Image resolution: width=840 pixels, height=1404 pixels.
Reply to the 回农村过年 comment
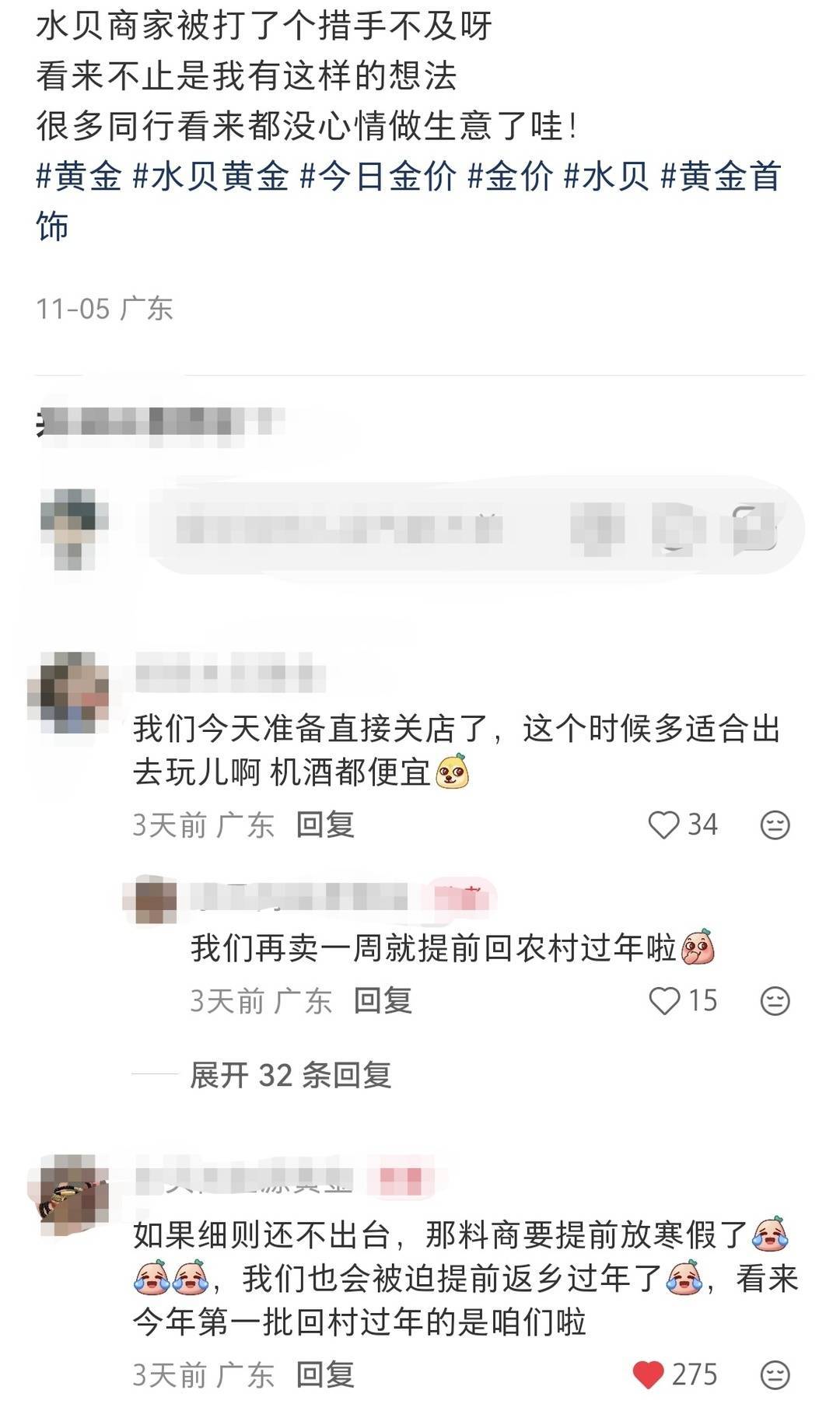383,1001
